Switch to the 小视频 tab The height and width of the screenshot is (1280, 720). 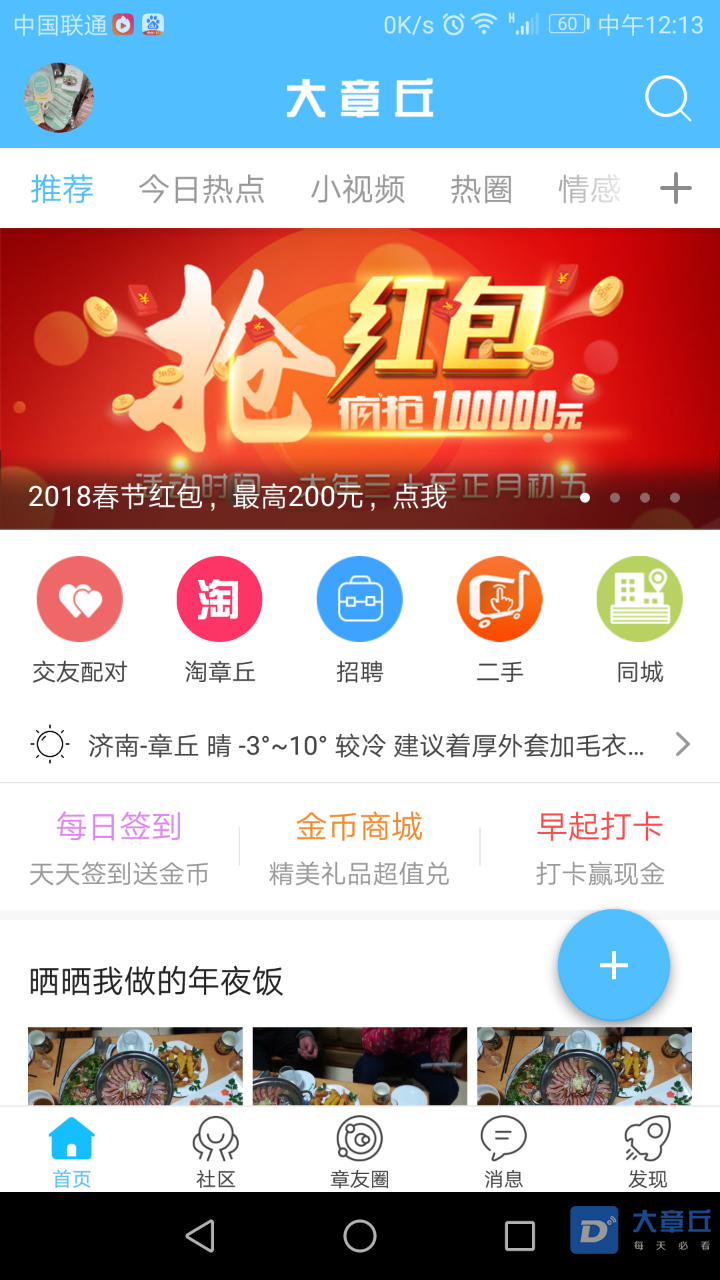coord(357,189)
